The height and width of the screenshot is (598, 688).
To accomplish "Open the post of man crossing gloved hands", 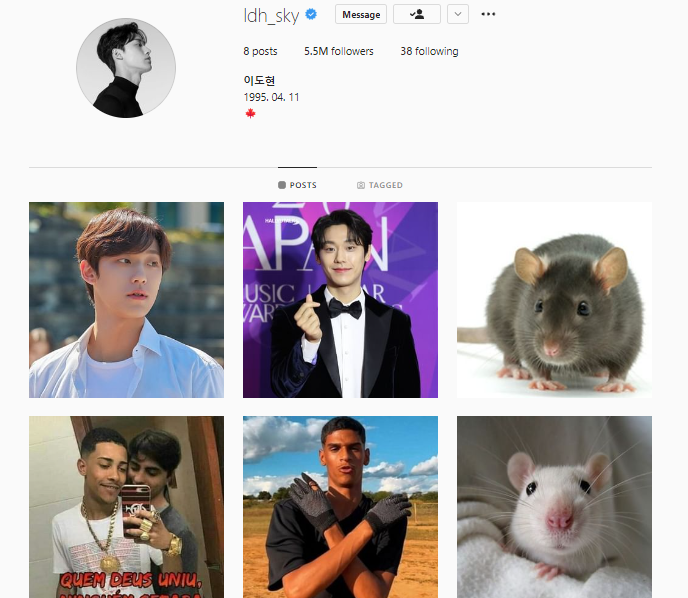I will [x=340, y=506].
